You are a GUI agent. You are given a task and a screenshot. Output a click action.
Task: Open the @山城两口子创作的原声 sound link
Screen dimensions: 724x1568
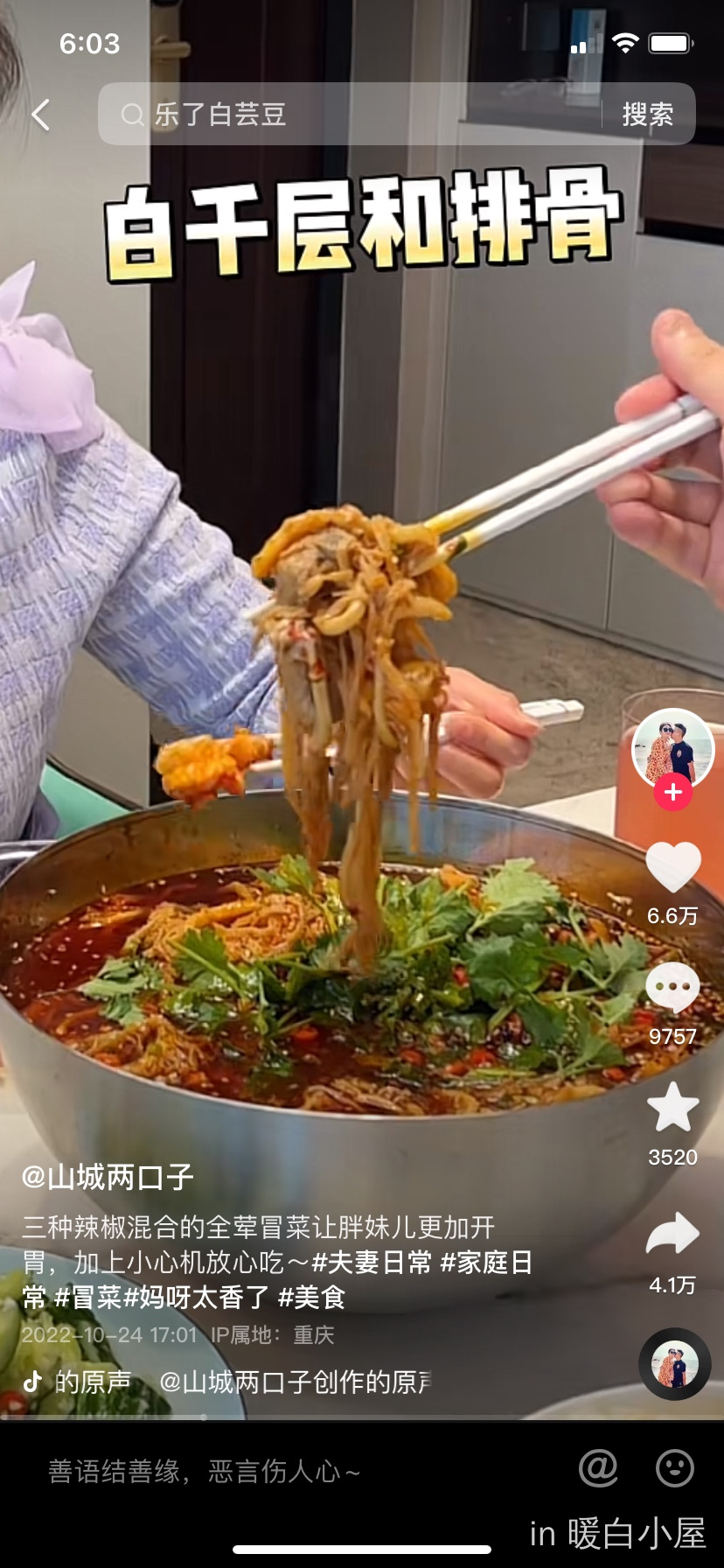[x=295, y=1382]
